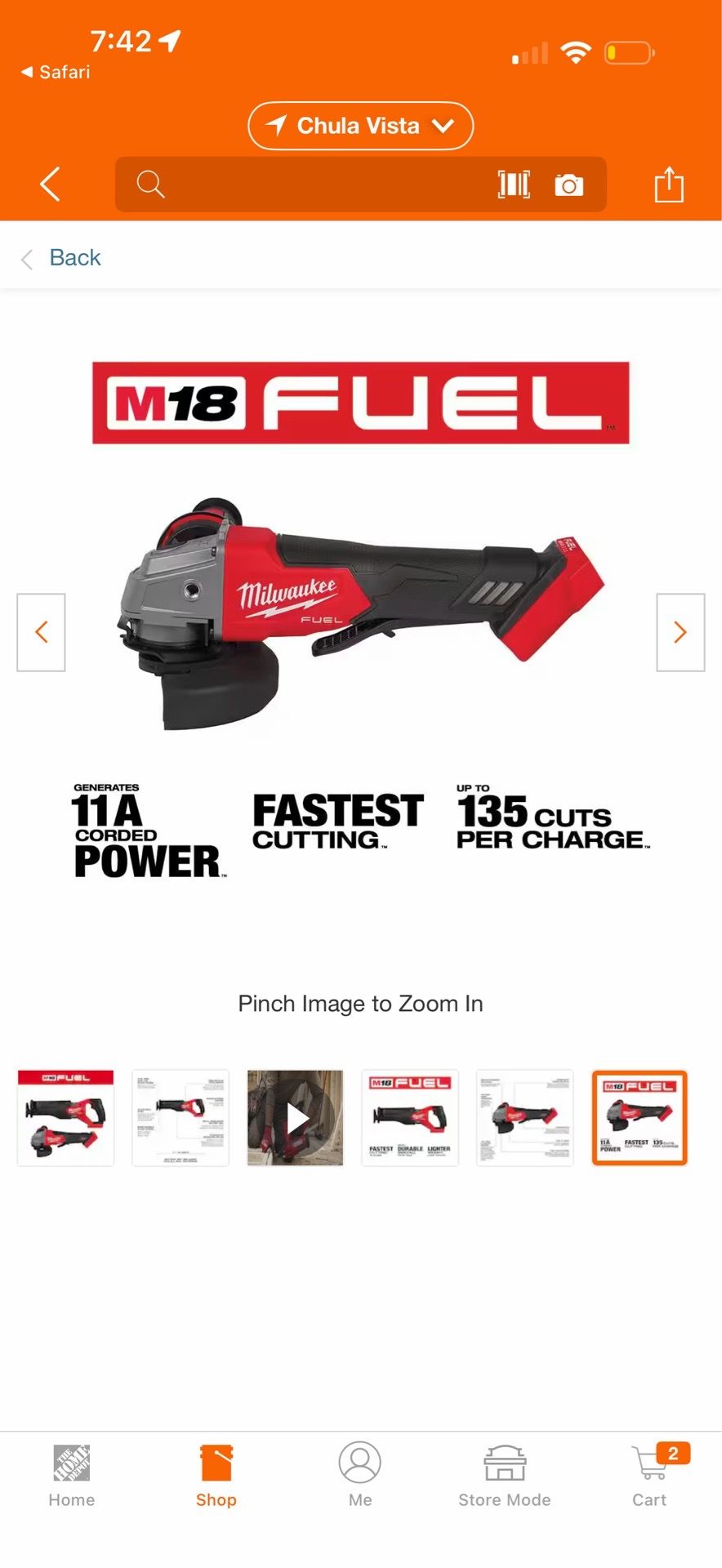Show the next product image
The image size is (722, 1568).
click(680, 632)
